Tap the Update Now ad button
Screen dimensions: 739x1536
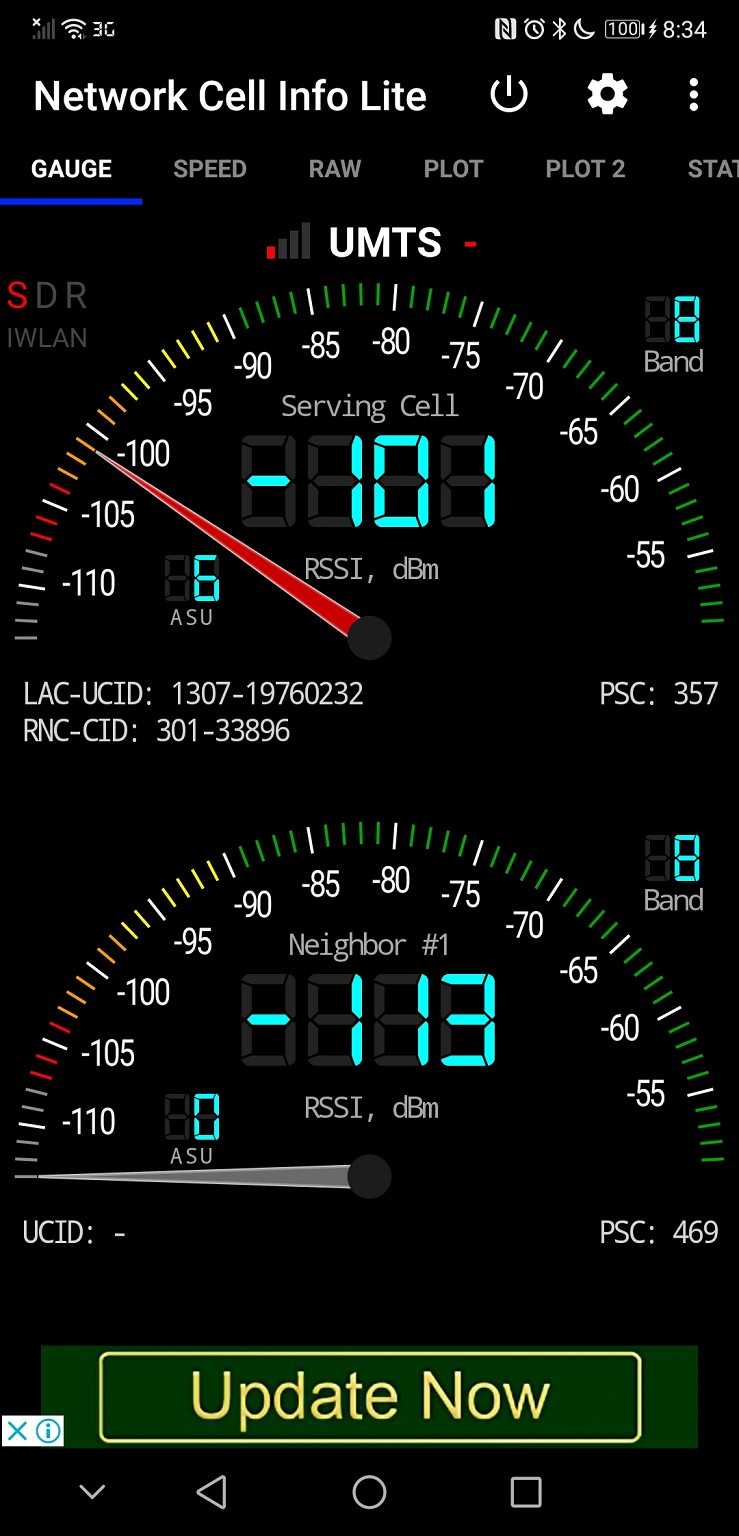369,1396
